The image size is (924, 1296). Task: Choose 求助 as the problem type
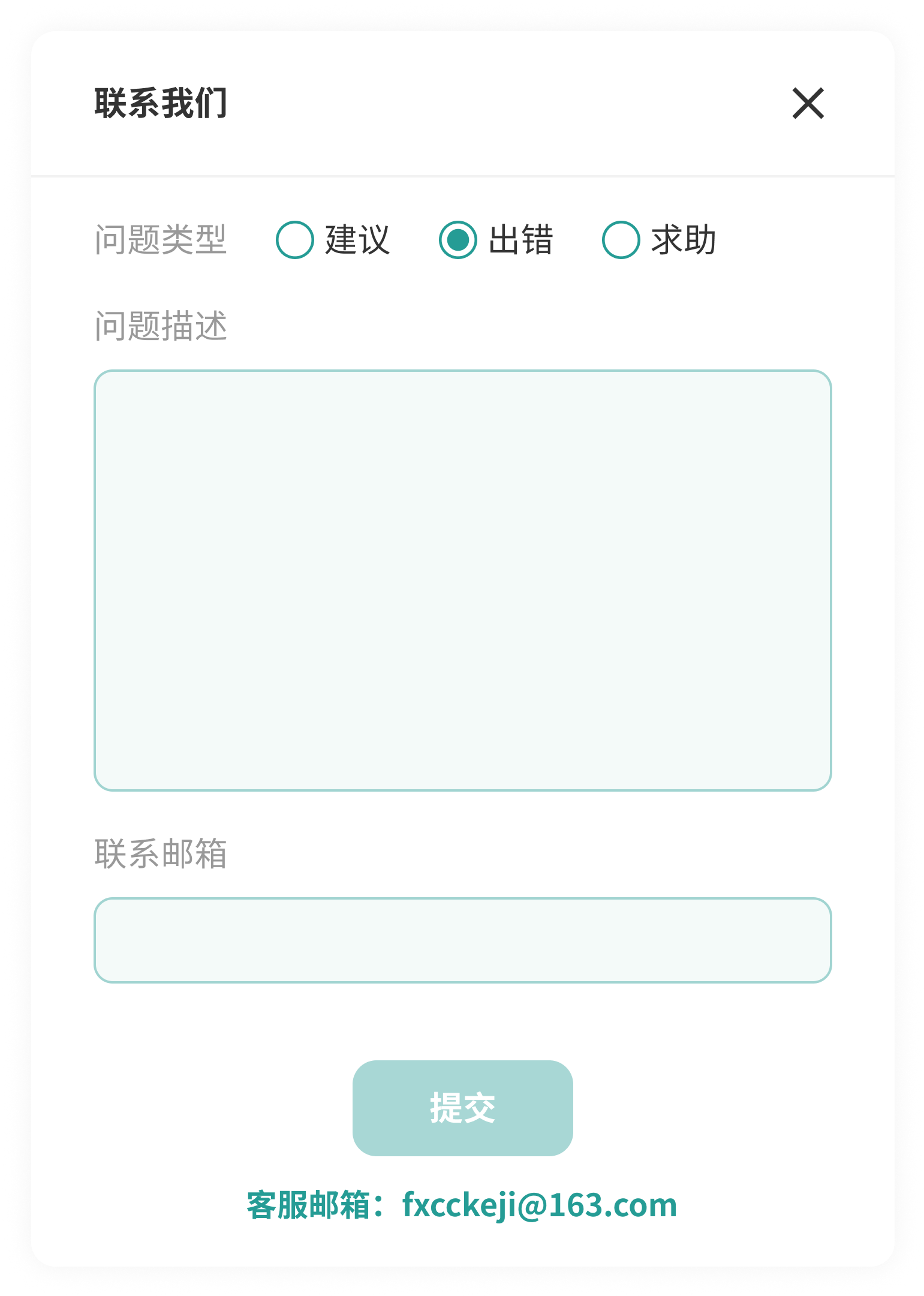[x=621, y=240]
